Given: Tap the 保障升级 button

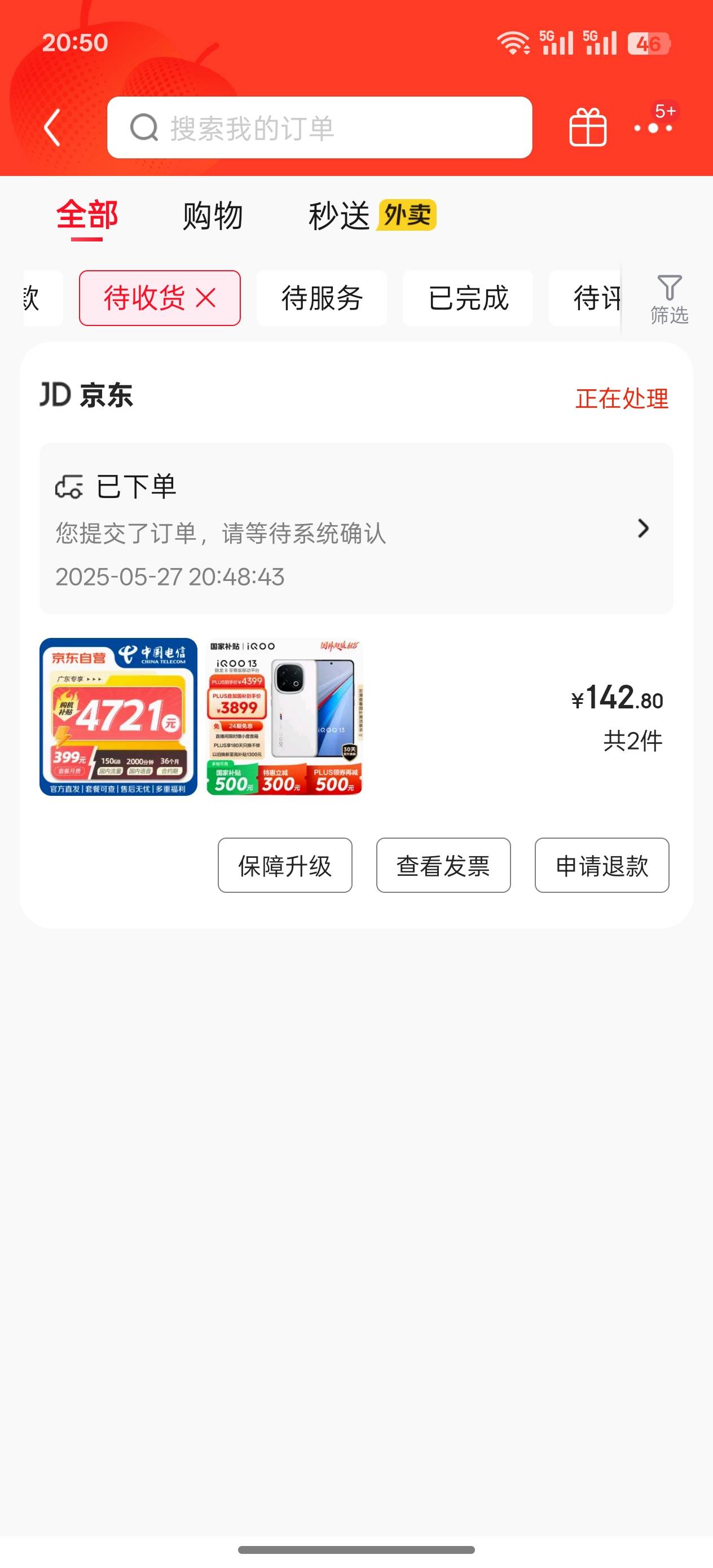Looking at the screenshot, I should pos(285,865).
